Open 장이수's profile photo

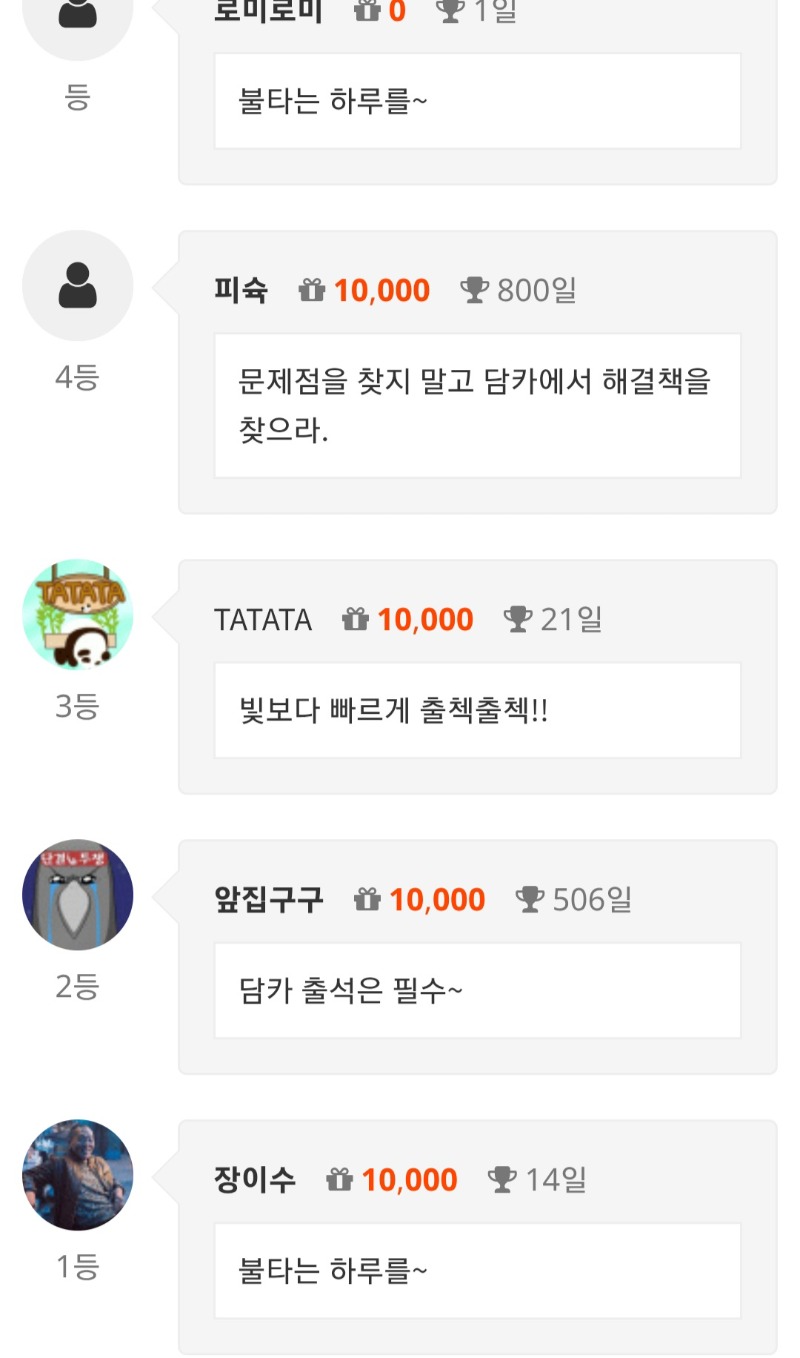point(77,1175)
